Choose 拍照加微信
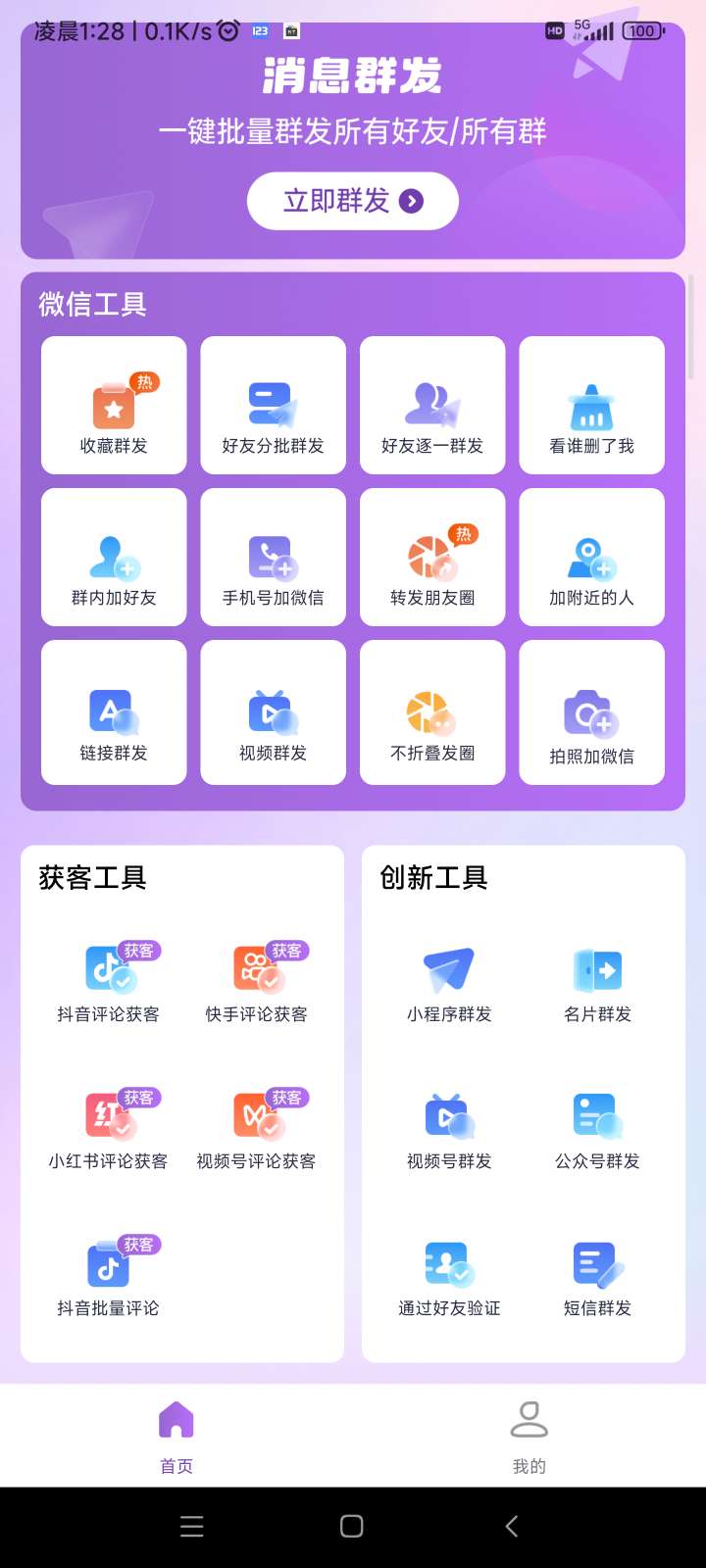The width and height of the screenshot is (706, 1568). (591, 712)
